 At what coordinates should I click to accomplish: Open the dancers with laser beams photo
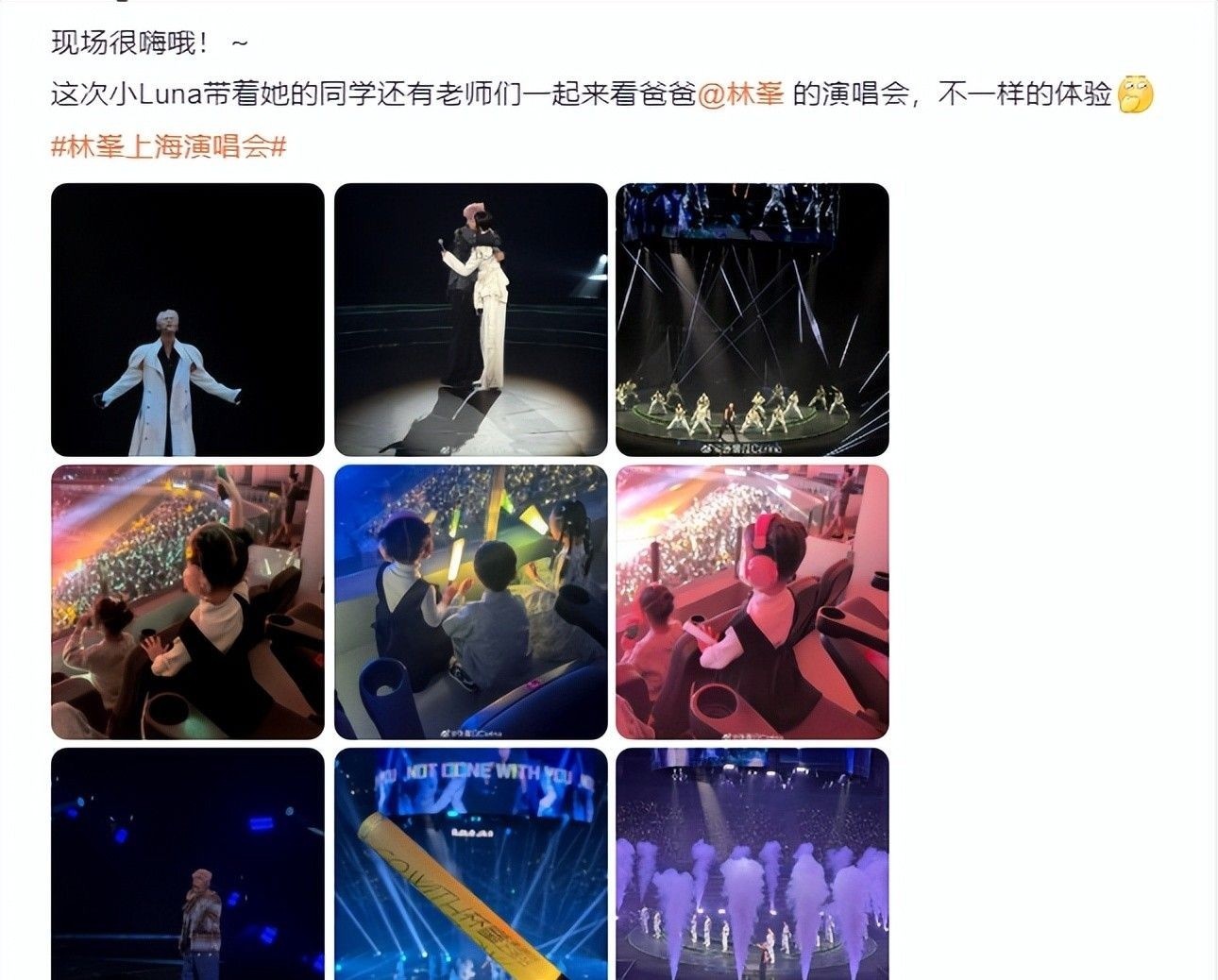[x=752, y=319]
